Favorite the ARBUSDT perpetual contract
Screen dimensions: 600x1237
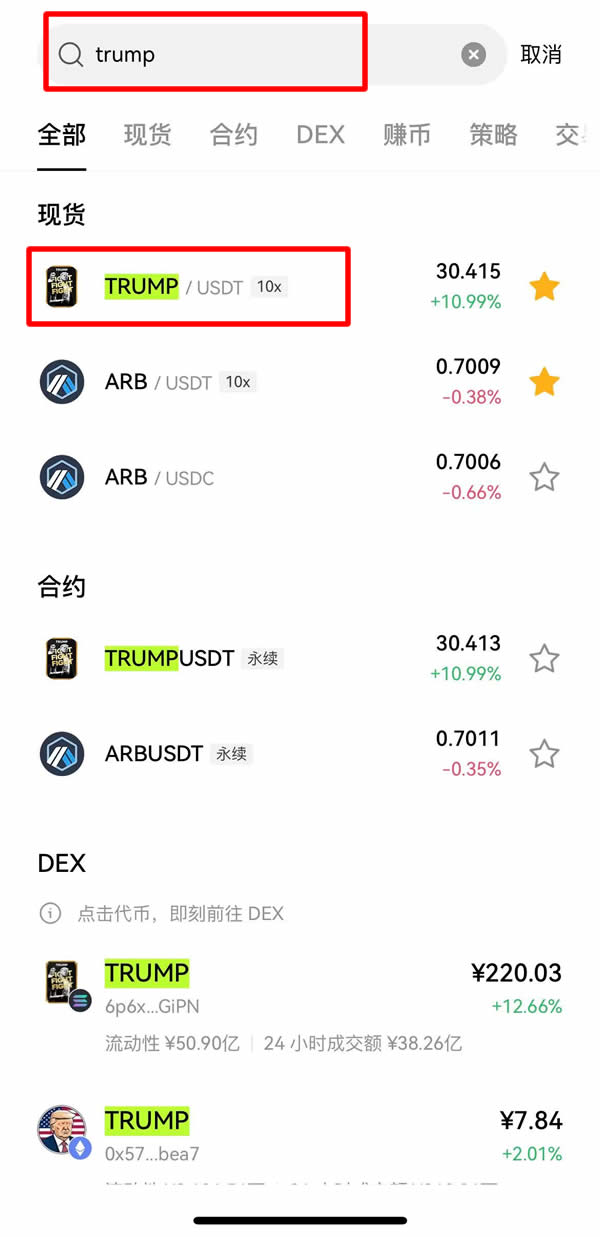(544, 753)
